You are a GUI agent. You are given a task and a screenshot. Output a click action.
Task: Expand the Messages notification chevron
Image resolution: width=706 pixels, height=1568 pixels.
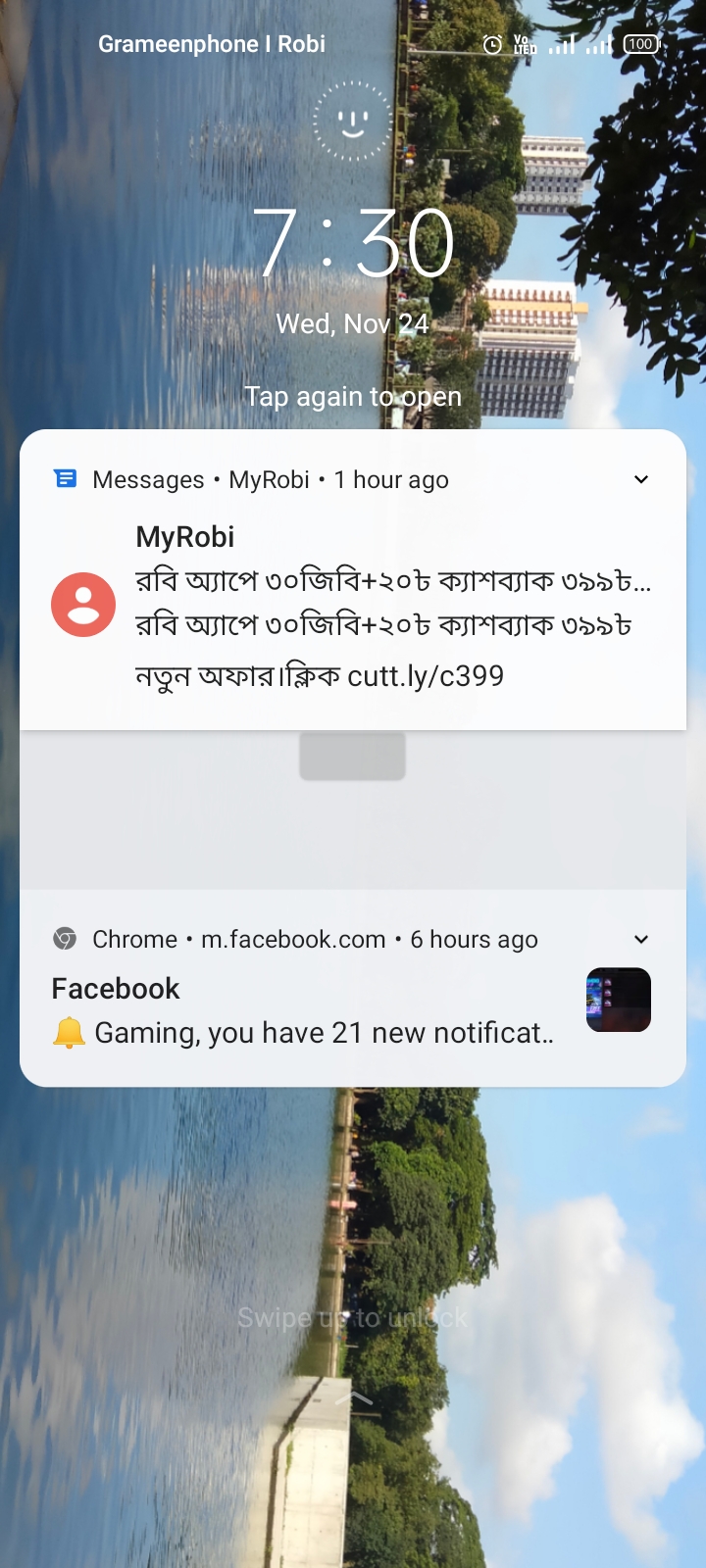coord(641,479)
